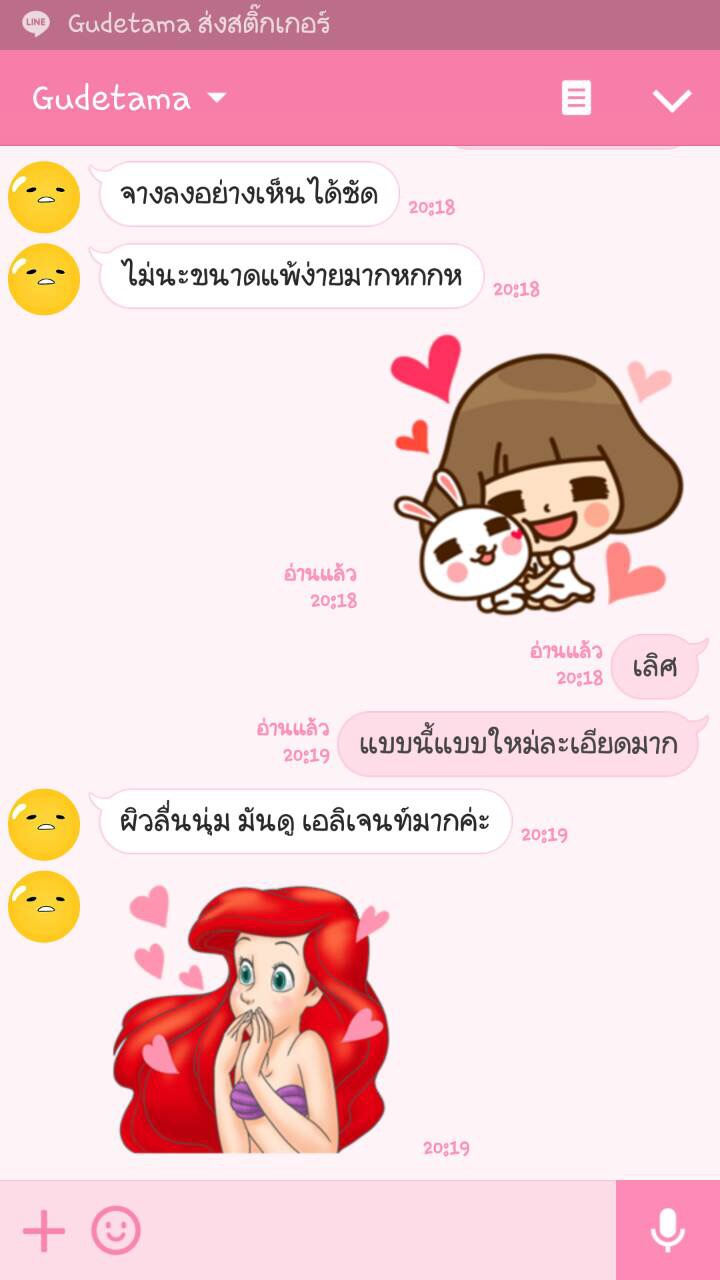
Task: Open the chevron down chat menu
Action: coord(672,99)
